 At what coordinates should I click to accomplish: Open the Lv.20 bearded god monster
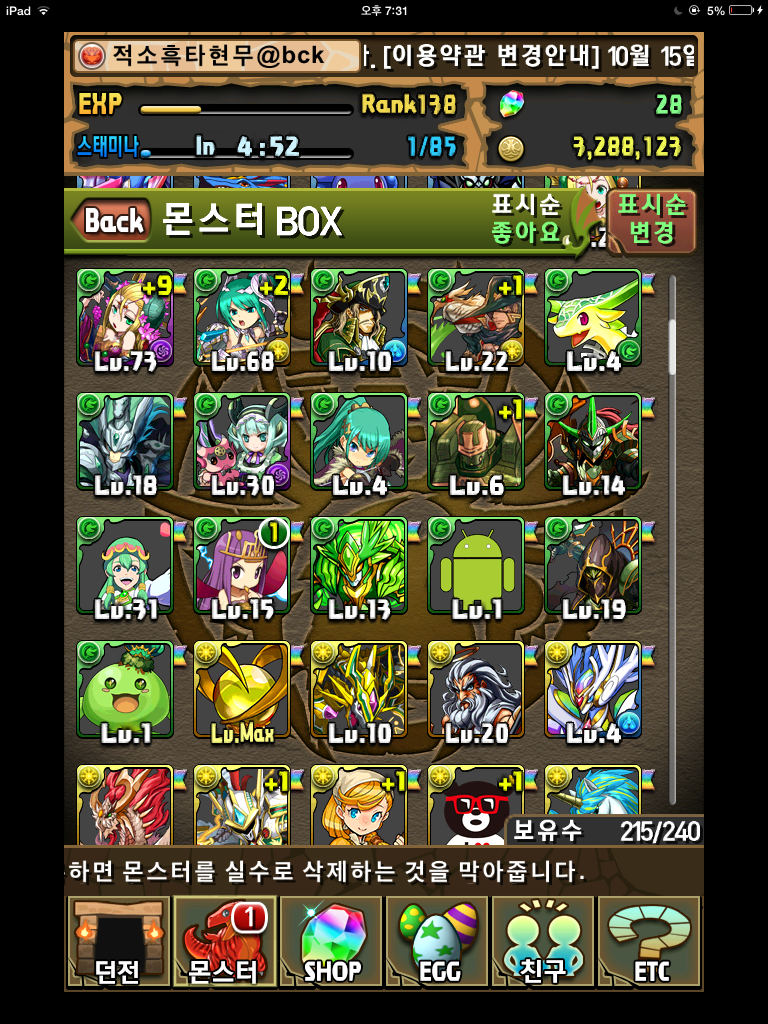click(x=476, y=690)
